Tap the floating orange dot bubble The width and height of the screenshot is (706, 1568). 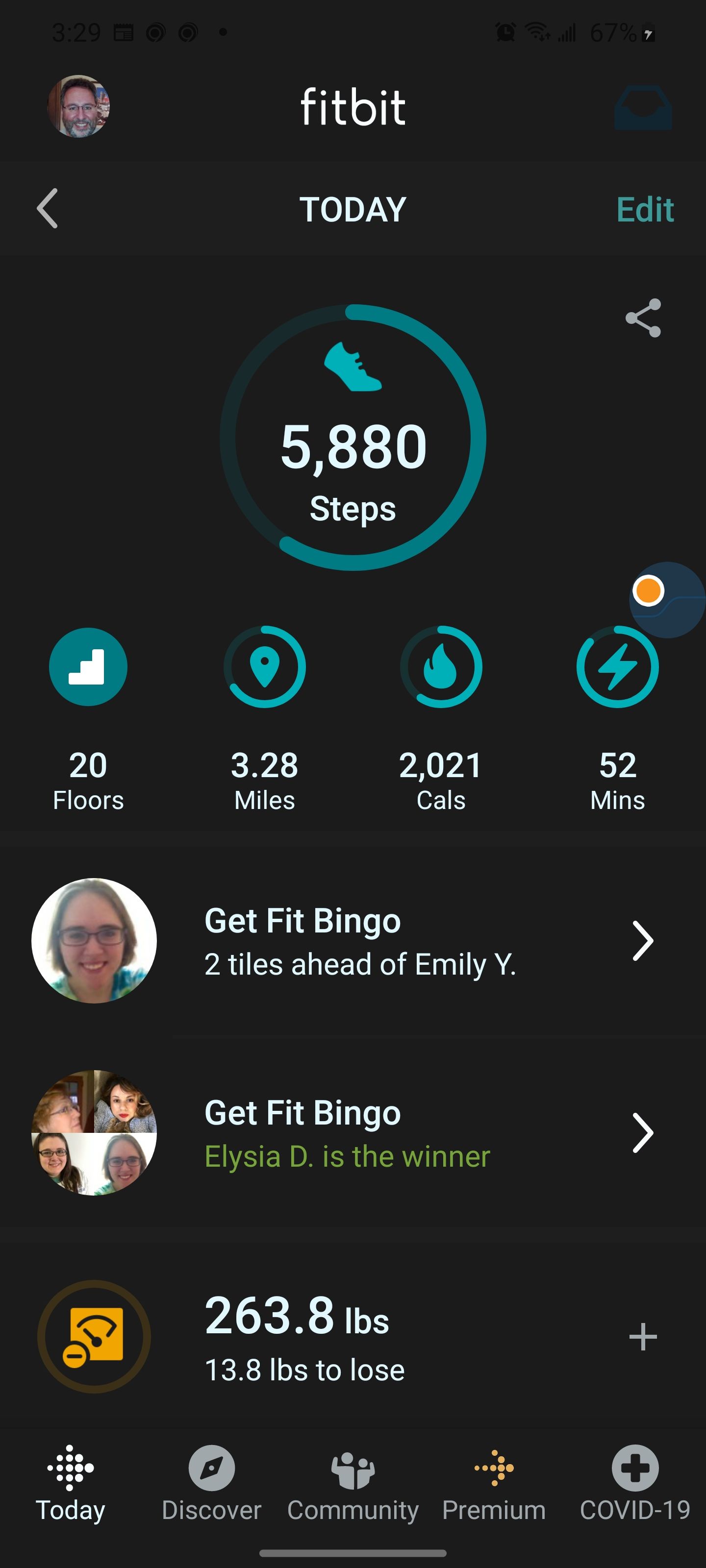click(649, 590)
